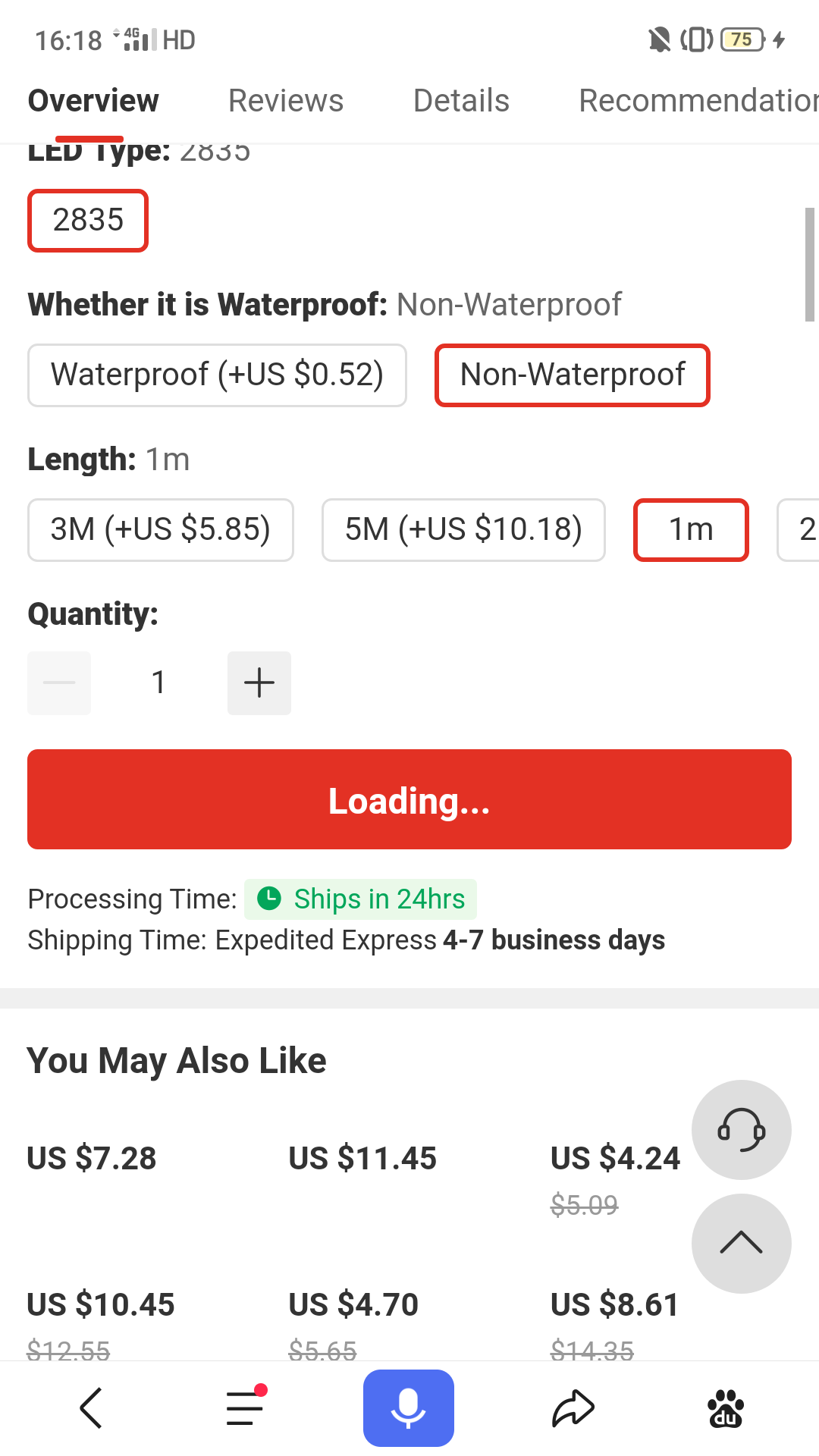
Task: Decrease quantity with the minus button
Action: [59, 682]
